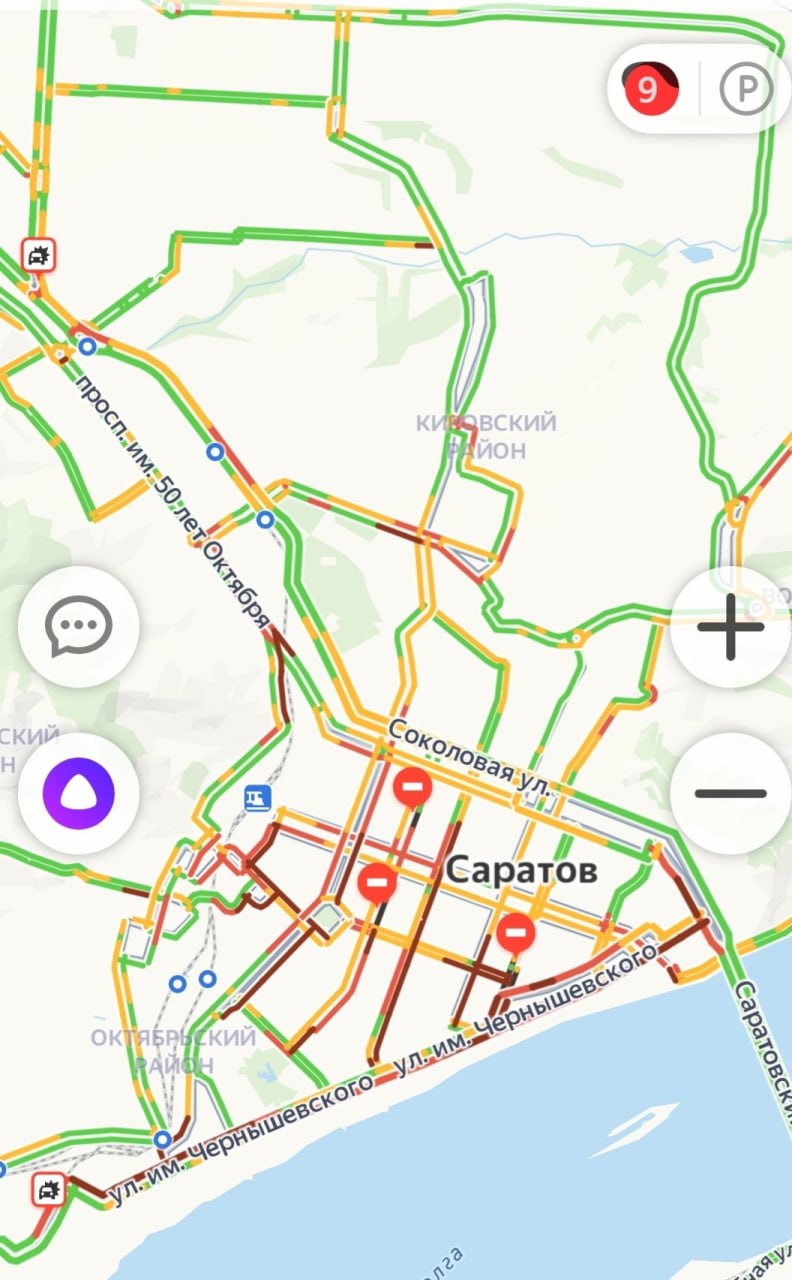Tap the road closure sign below Соколовая ул.
This screenshot has height=1280, width=792.
412,788
